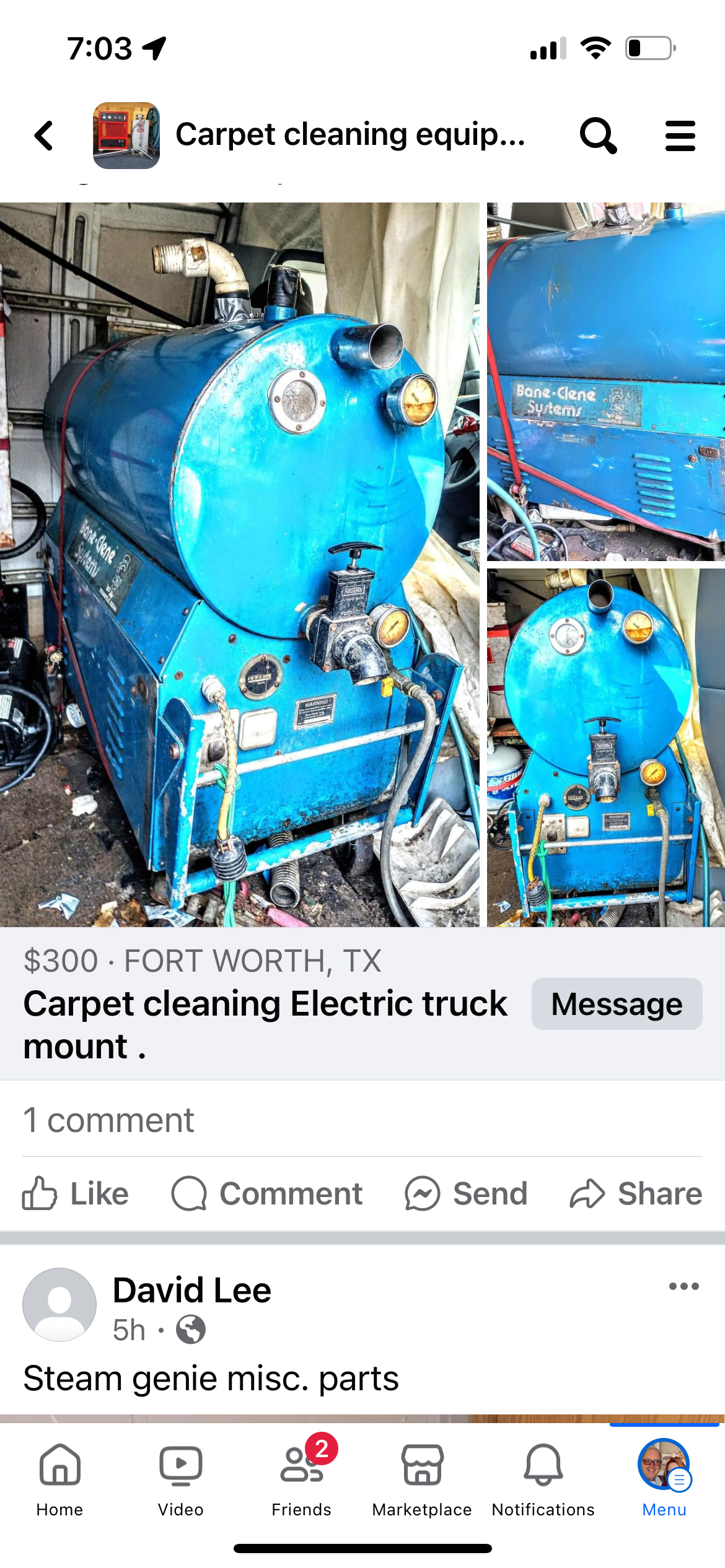The width and height of the screenshot is (725, 1568).
Task: View the photo of the Bane-Clene Systems side label
Action: coord(605,381)
